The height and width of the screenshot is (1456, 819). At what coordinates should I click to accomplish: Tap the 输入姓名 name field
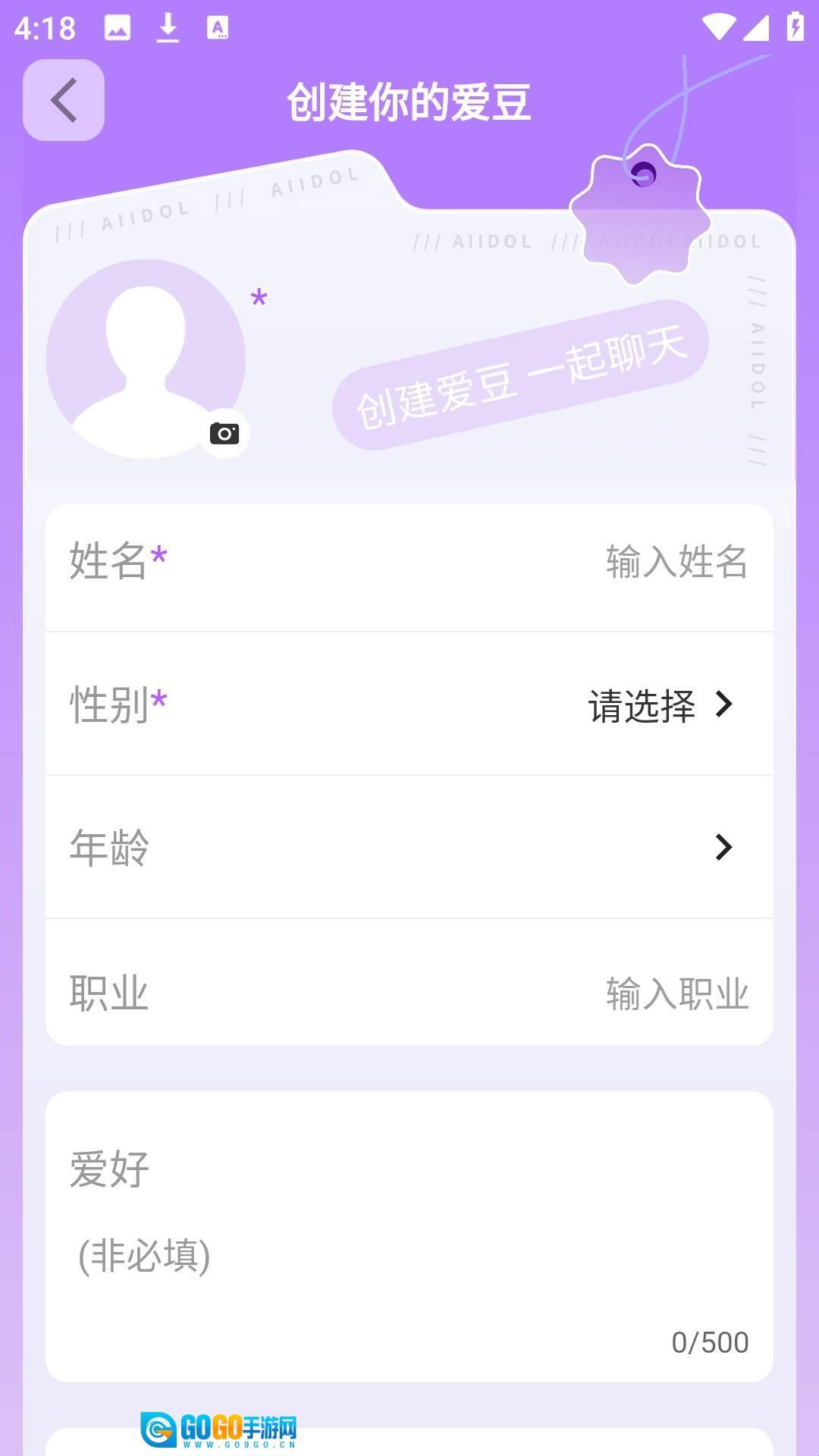point(676,563)
